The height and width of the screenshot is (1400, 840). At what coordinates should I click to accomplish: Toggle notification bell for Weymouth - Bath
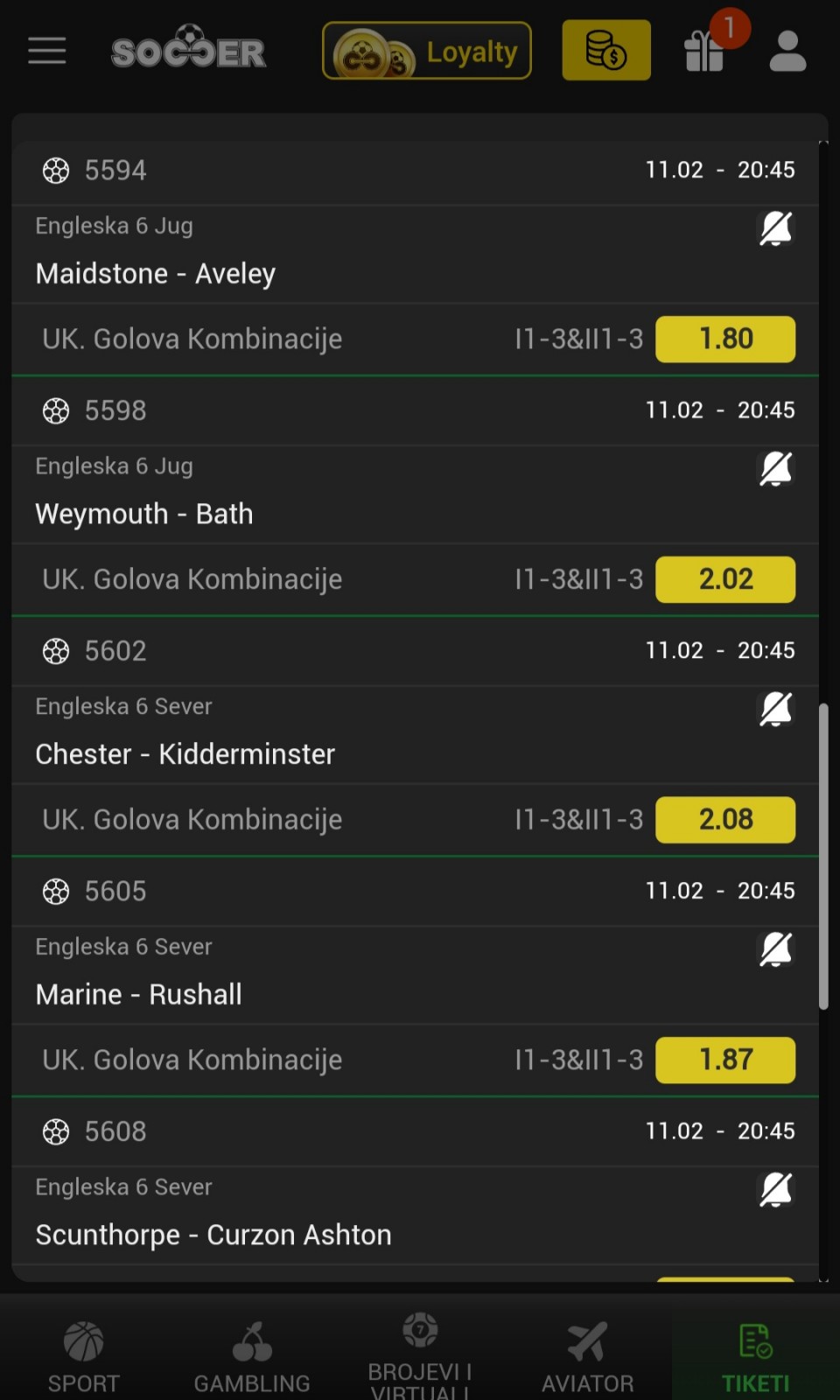point(775,469)
